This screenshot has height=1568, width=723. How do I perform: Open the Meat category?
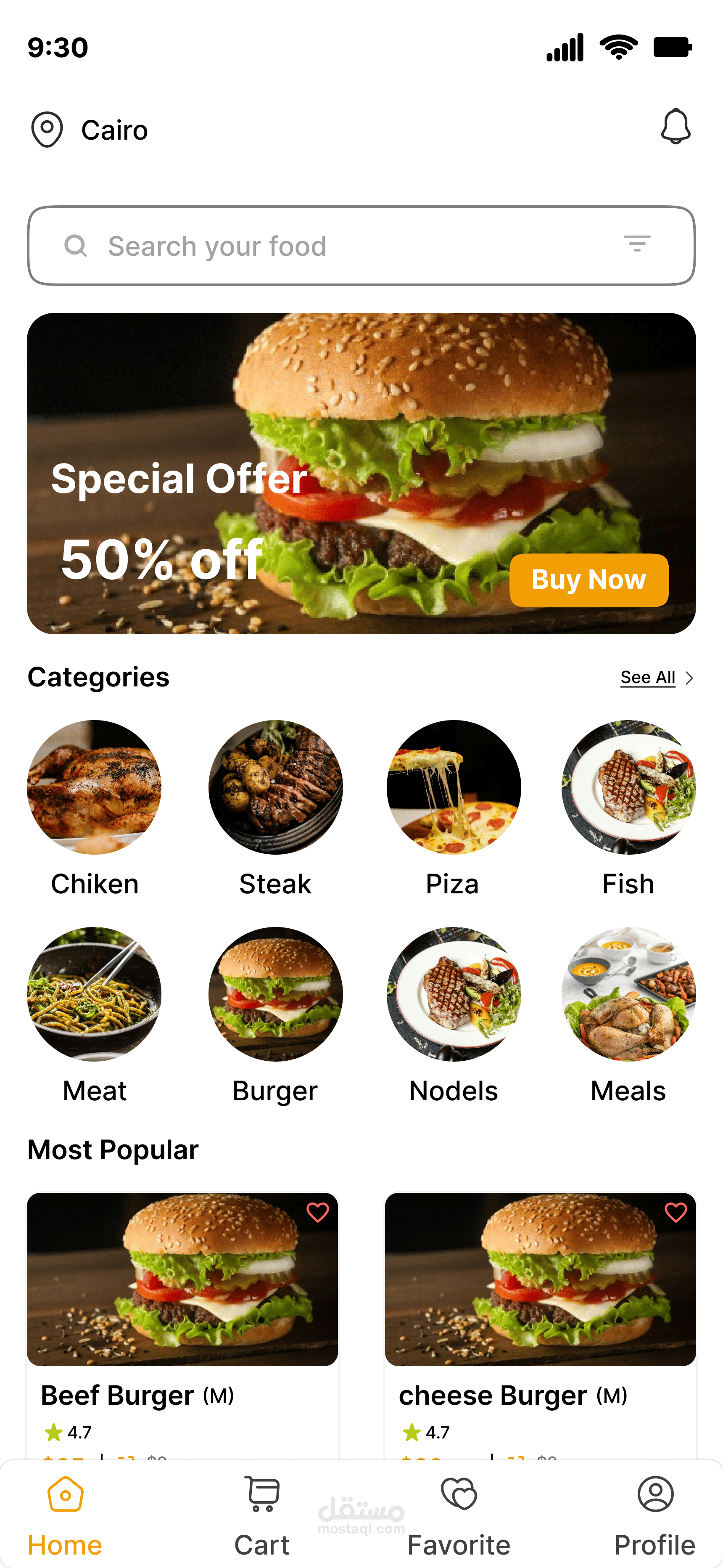coord(94,1015)
